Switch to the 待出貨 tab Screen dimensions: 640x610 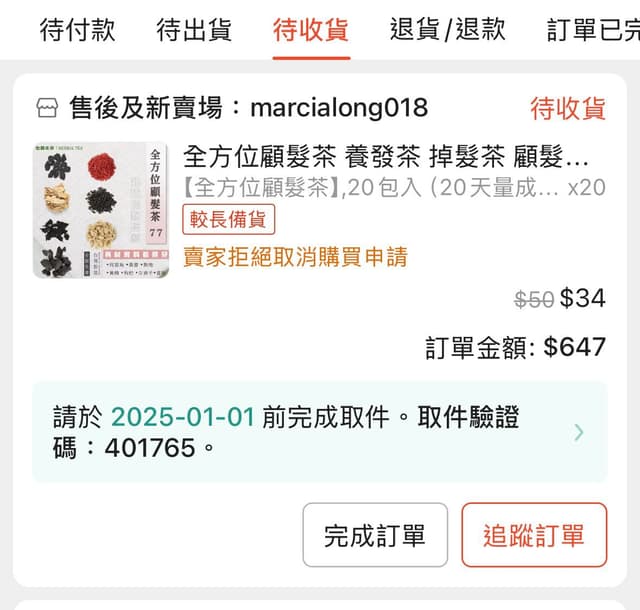click(x=194, y=29)
